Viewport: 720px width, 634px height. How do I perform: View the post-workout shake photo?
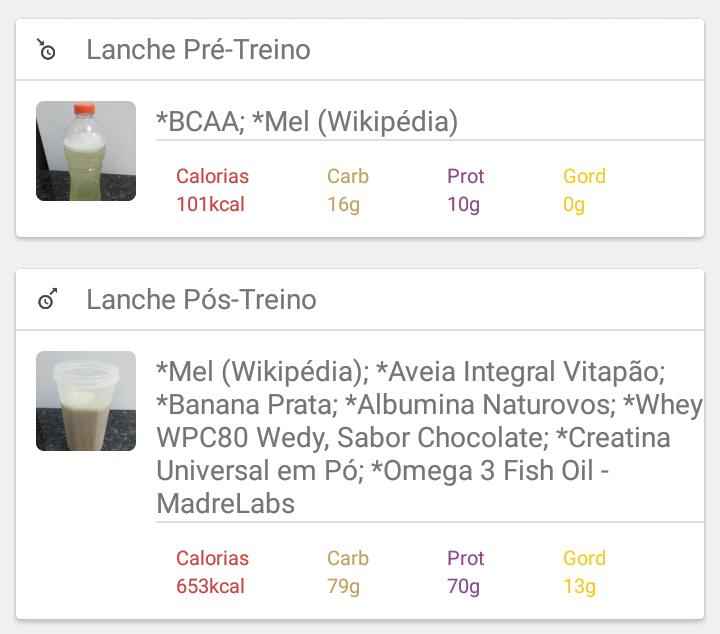point(86,401)
